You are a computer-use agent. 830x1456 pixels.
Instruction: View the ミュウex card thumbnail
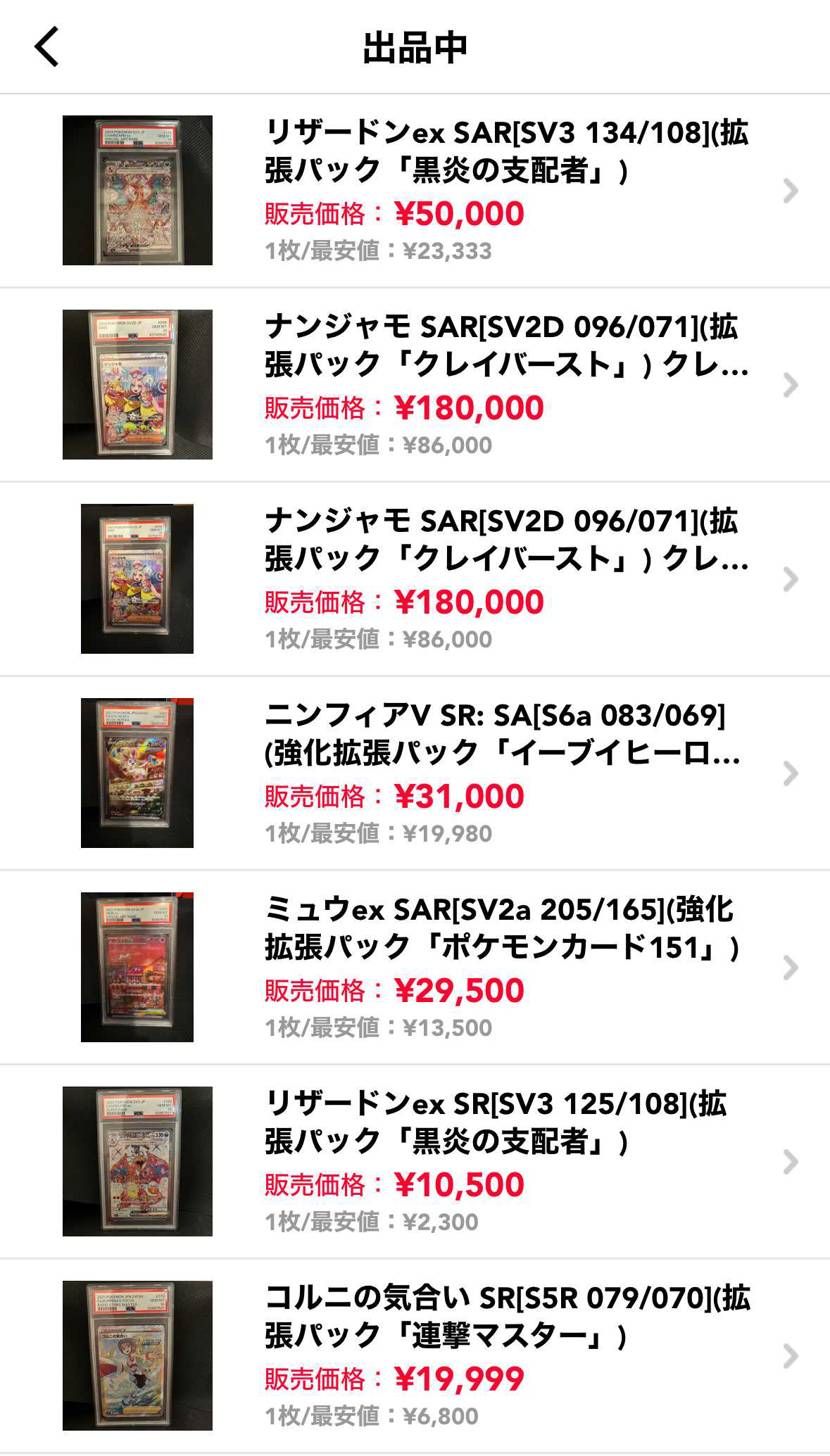tap(137, 967)
